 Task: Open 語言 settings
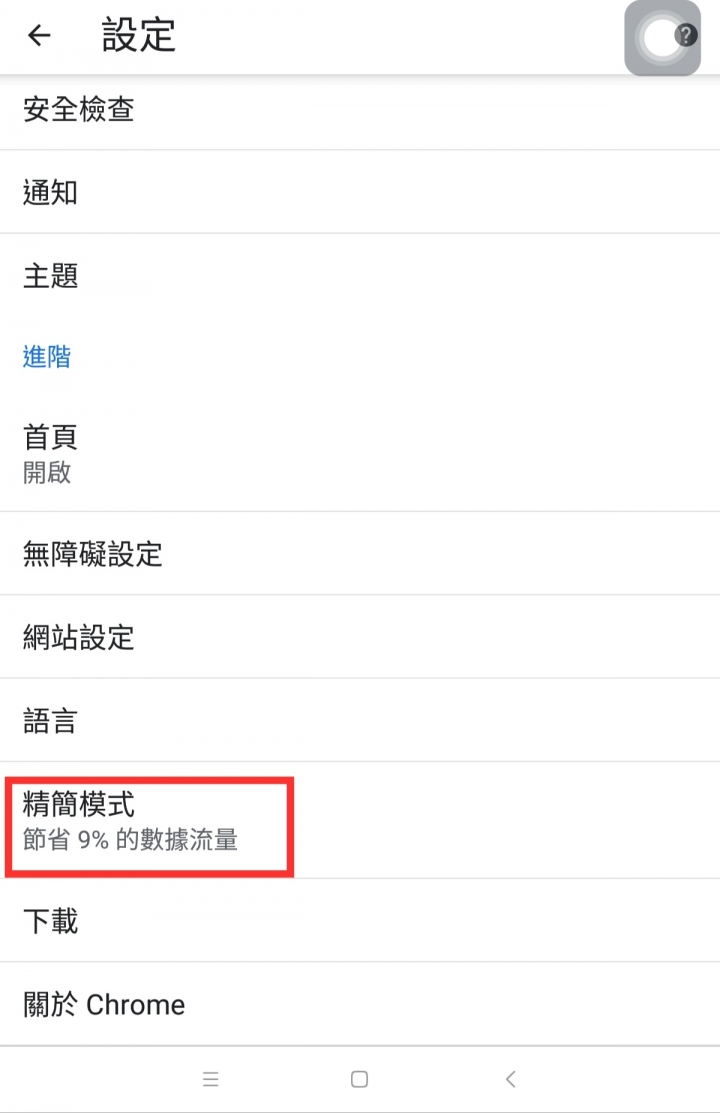(360, 720)
